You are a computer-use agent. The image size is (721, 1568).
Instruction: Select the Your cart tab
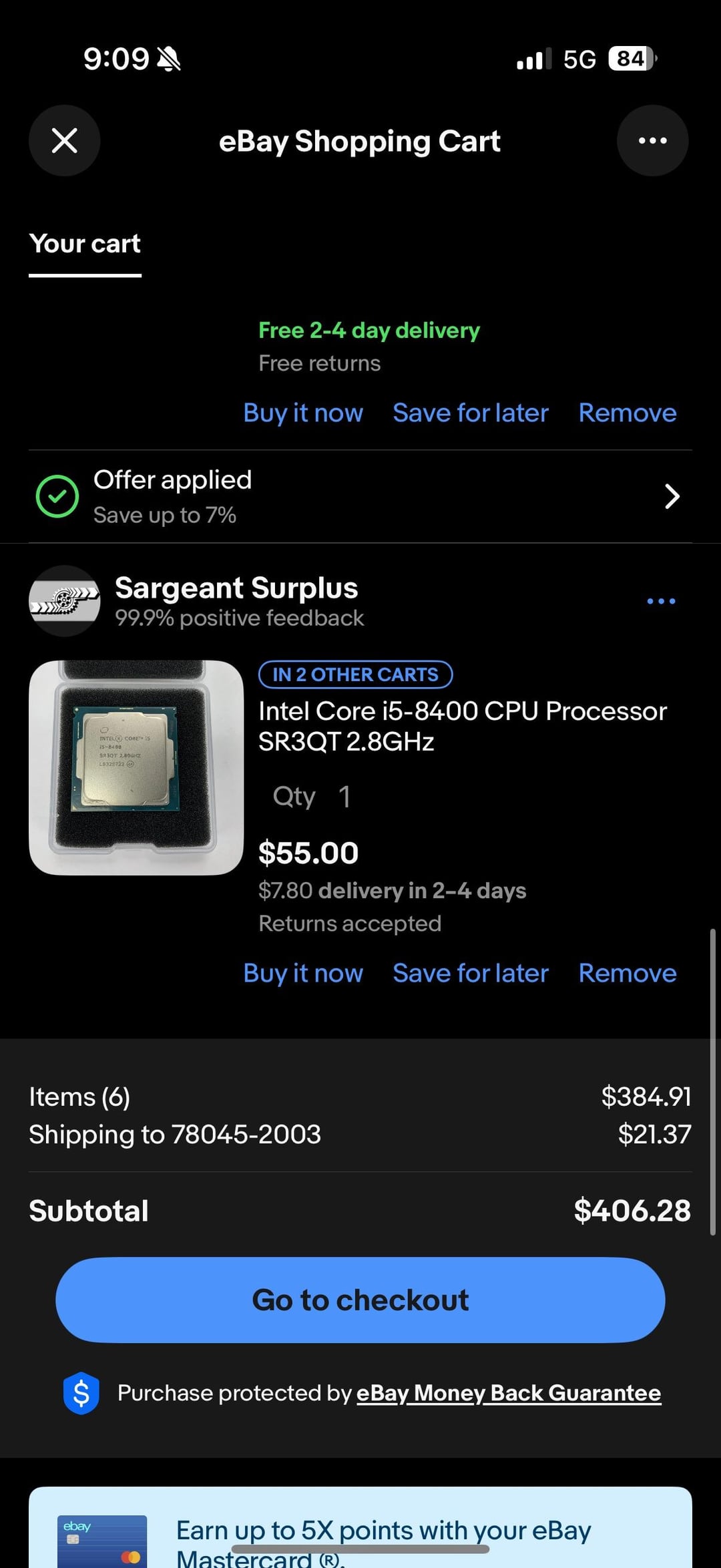[x=85, y=244]
